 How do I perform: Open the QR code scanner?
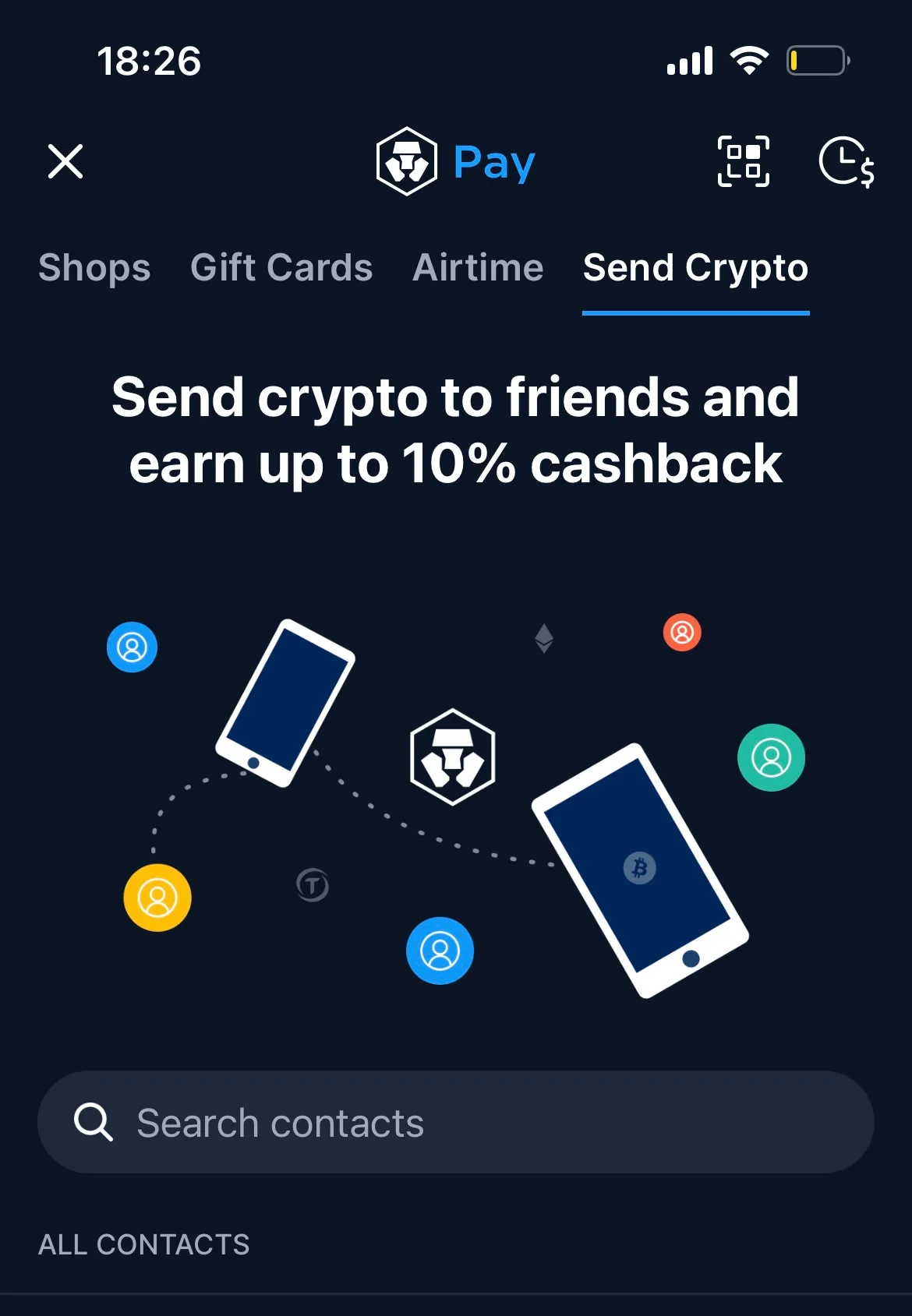[743, 161]
